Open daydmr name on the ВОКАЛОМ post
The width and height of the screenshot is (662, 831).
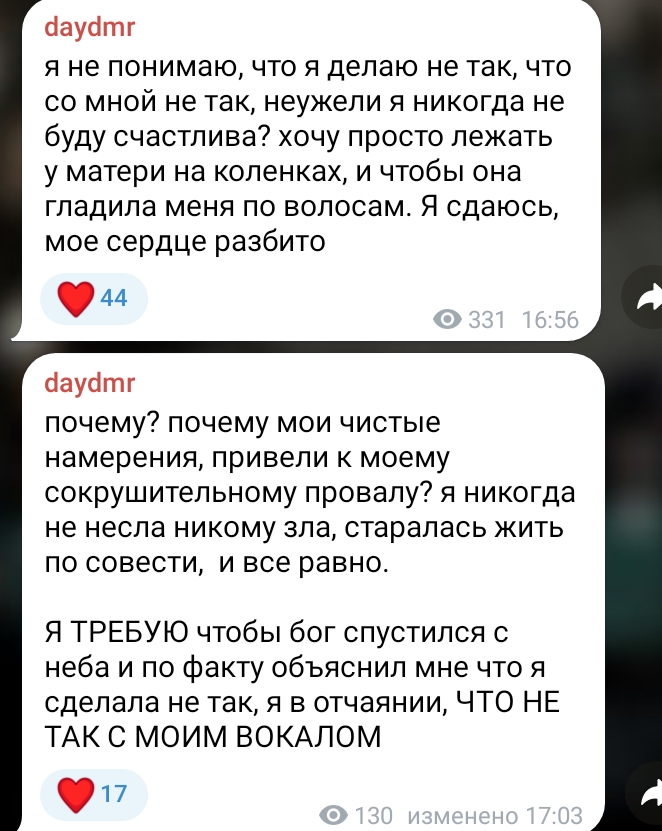coord(91,382)
